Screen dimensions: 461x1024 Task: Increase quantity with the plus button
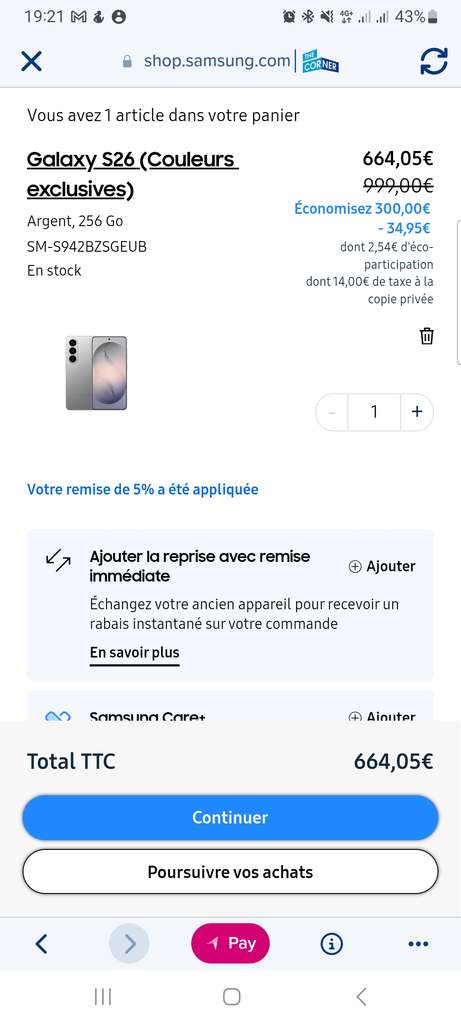417,411
